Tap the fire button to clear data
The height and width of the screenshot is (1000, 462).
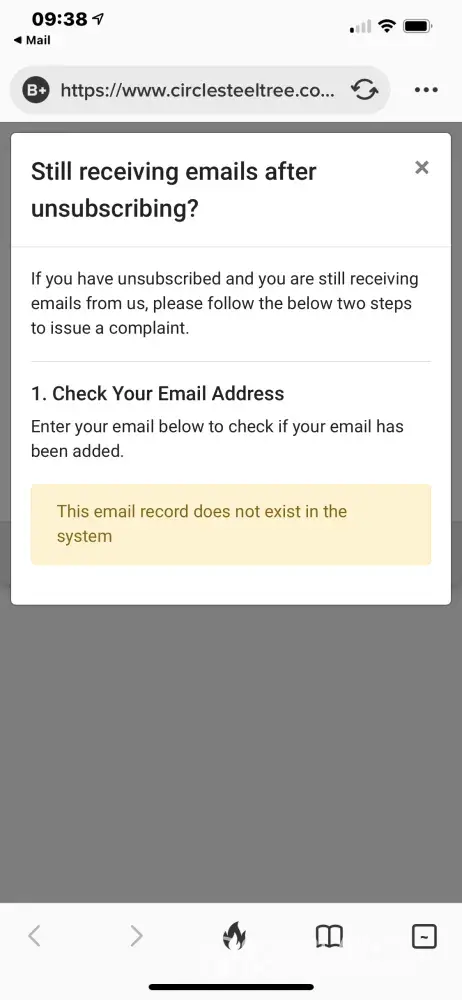pyautogui.click(x=234, y=936)
